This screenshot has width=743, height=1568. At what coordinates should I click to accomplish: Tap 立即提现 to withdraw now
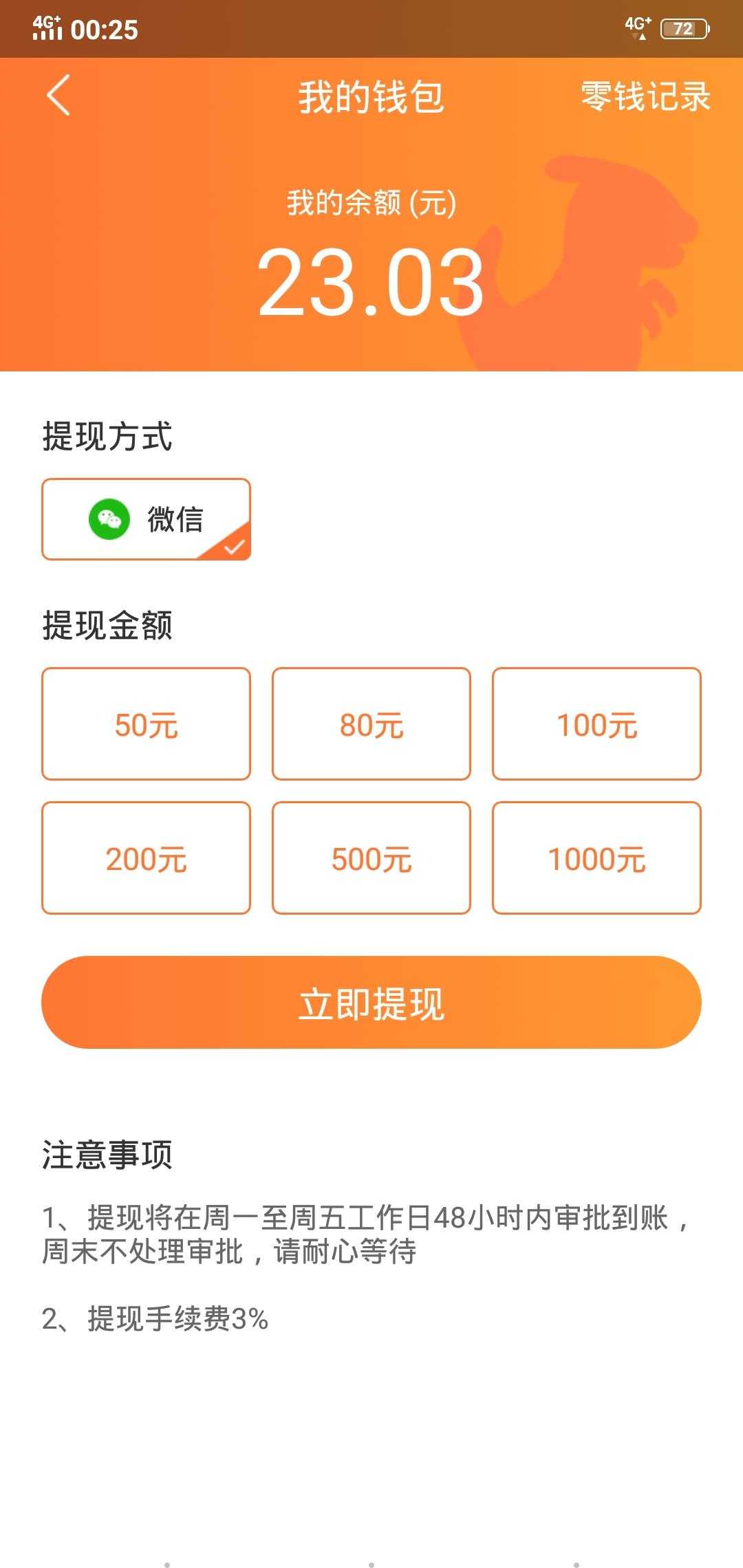point(371,1003)
